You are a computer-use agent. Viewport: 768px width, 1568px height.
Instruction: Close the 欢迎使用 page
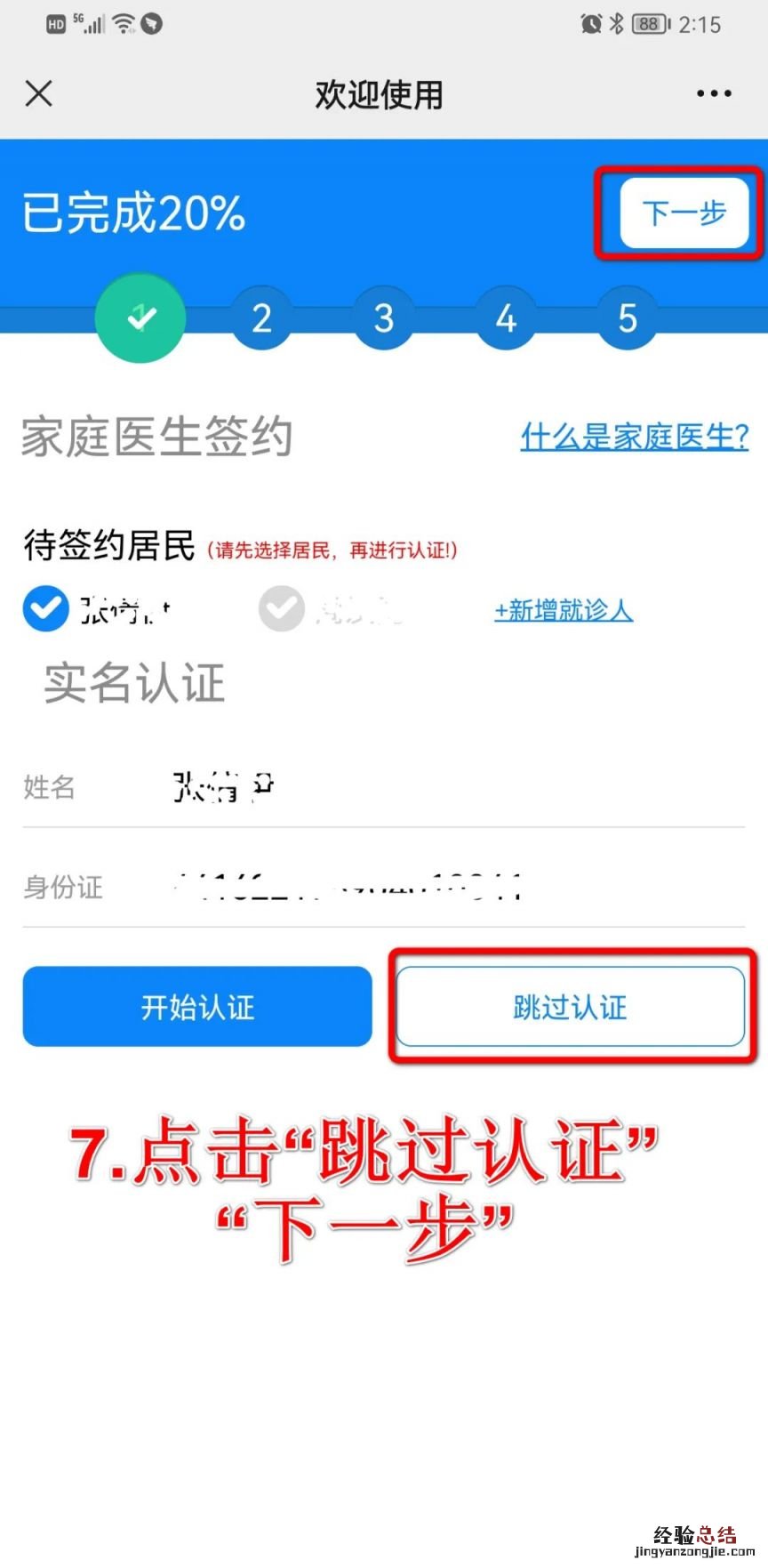point(39,93)
